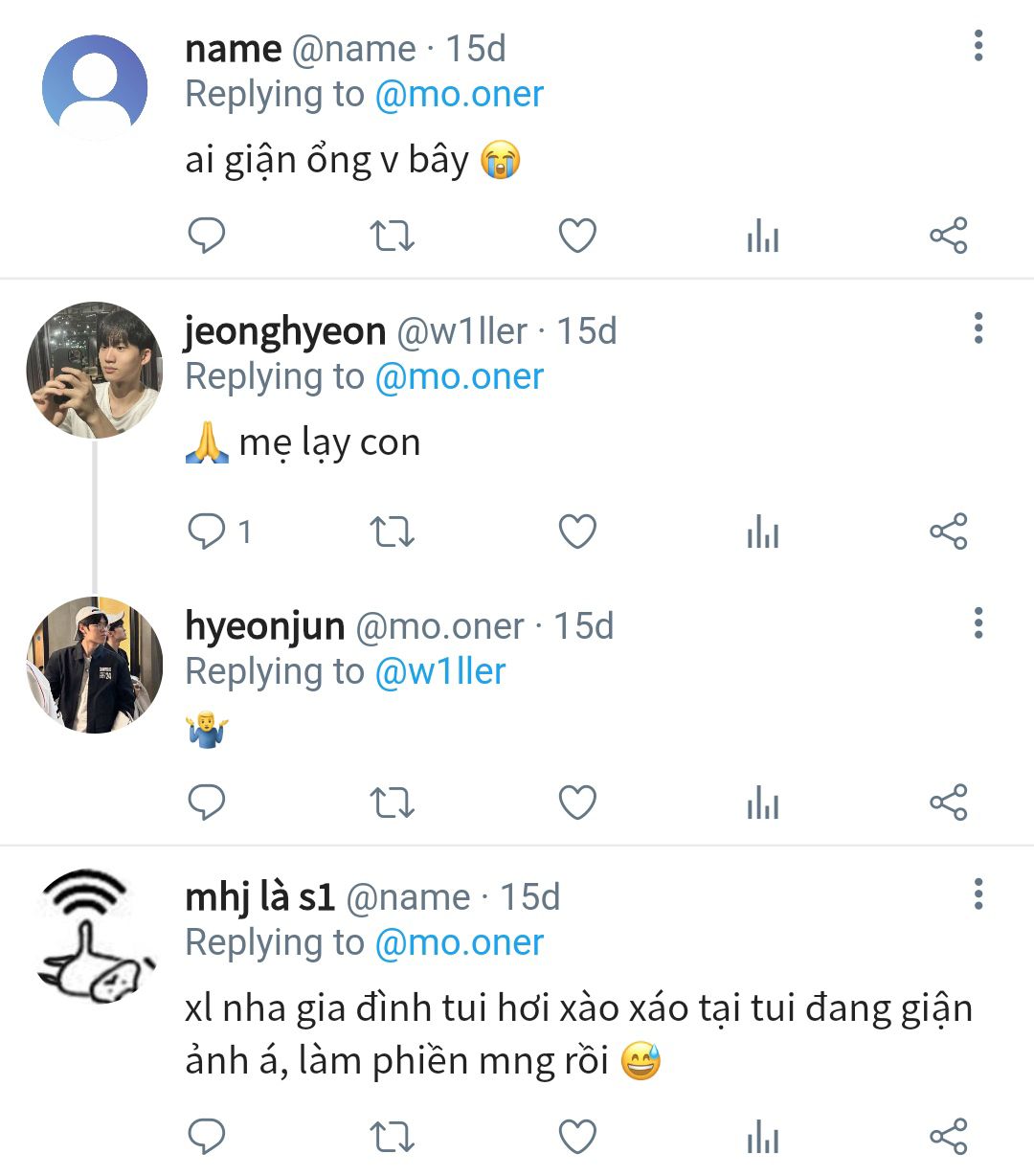Reply to mhj là s1's comment
The width and height of the screenshot is (1034, 1176).
click(206, 1137)
